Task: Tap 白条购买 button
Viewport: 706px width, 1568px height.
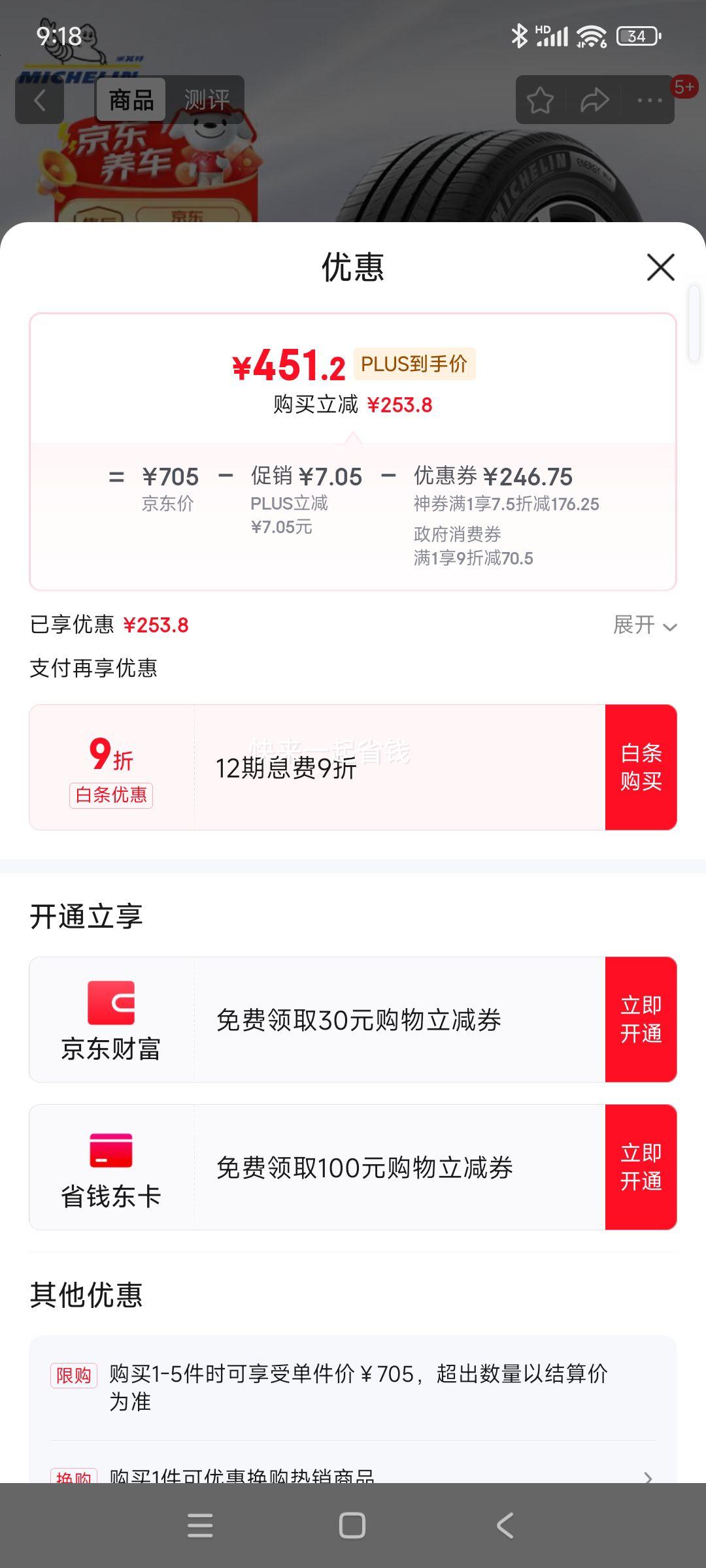Action: tap(641, 767)
